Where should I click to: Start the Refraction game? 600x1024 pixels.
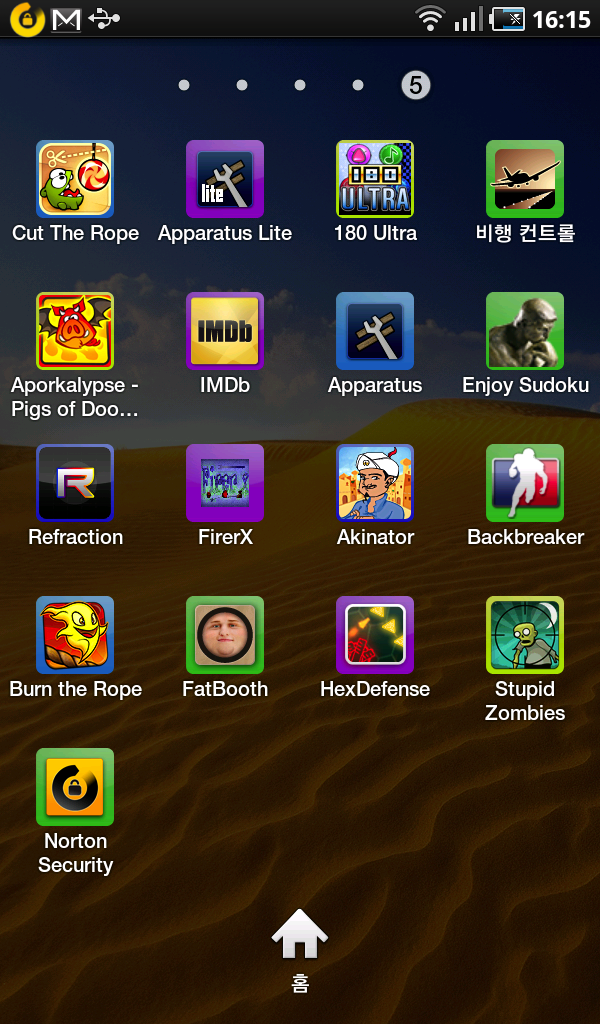click(x=75, y=484)
